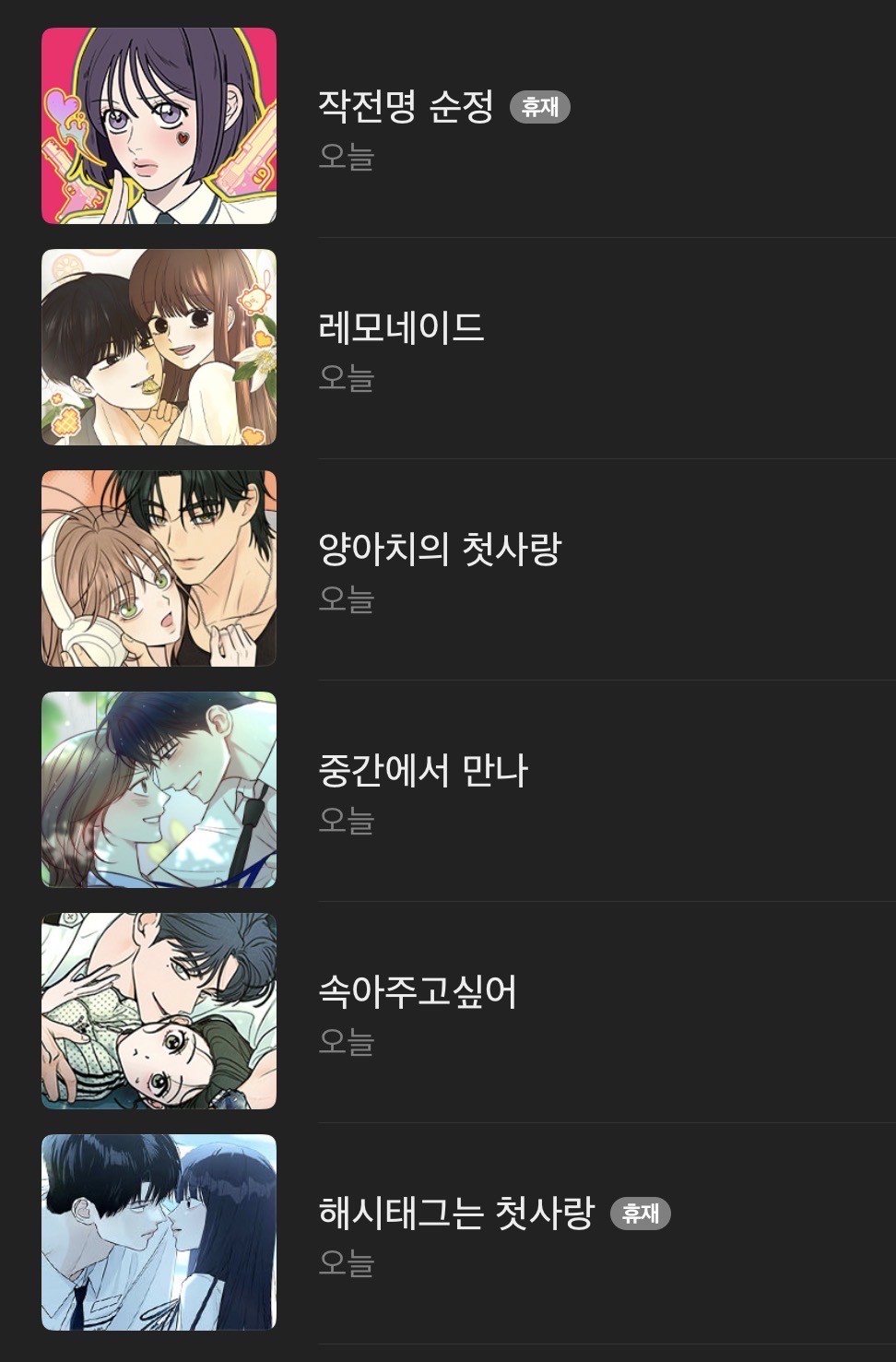The height and width of the screenshot is (1362, 896).
Task: Open the 속아주고싶어 cover thumbnail
Action: (x=159, y=1010)
